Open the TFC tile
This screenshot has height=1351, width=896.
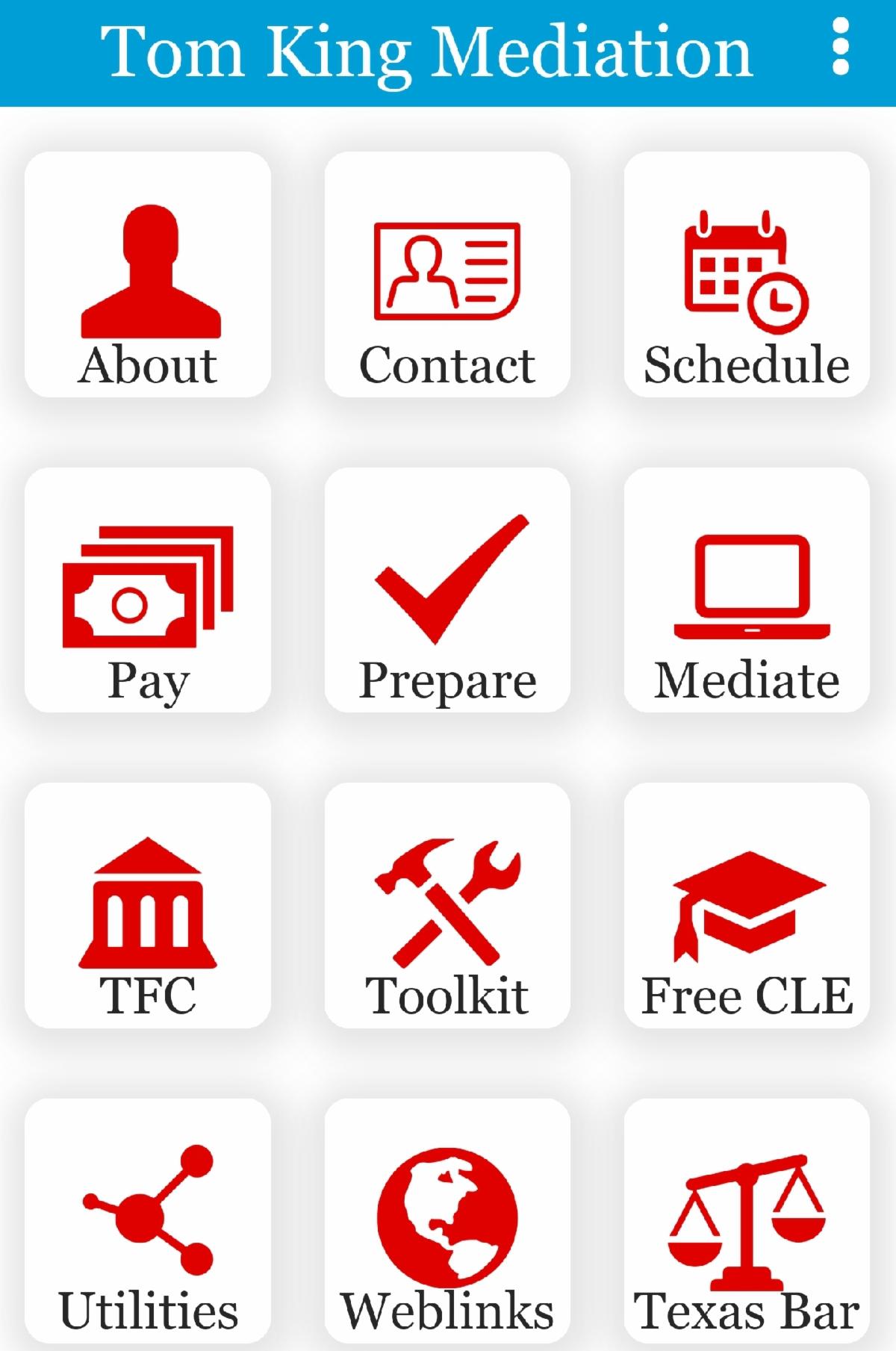click(148, 905)
